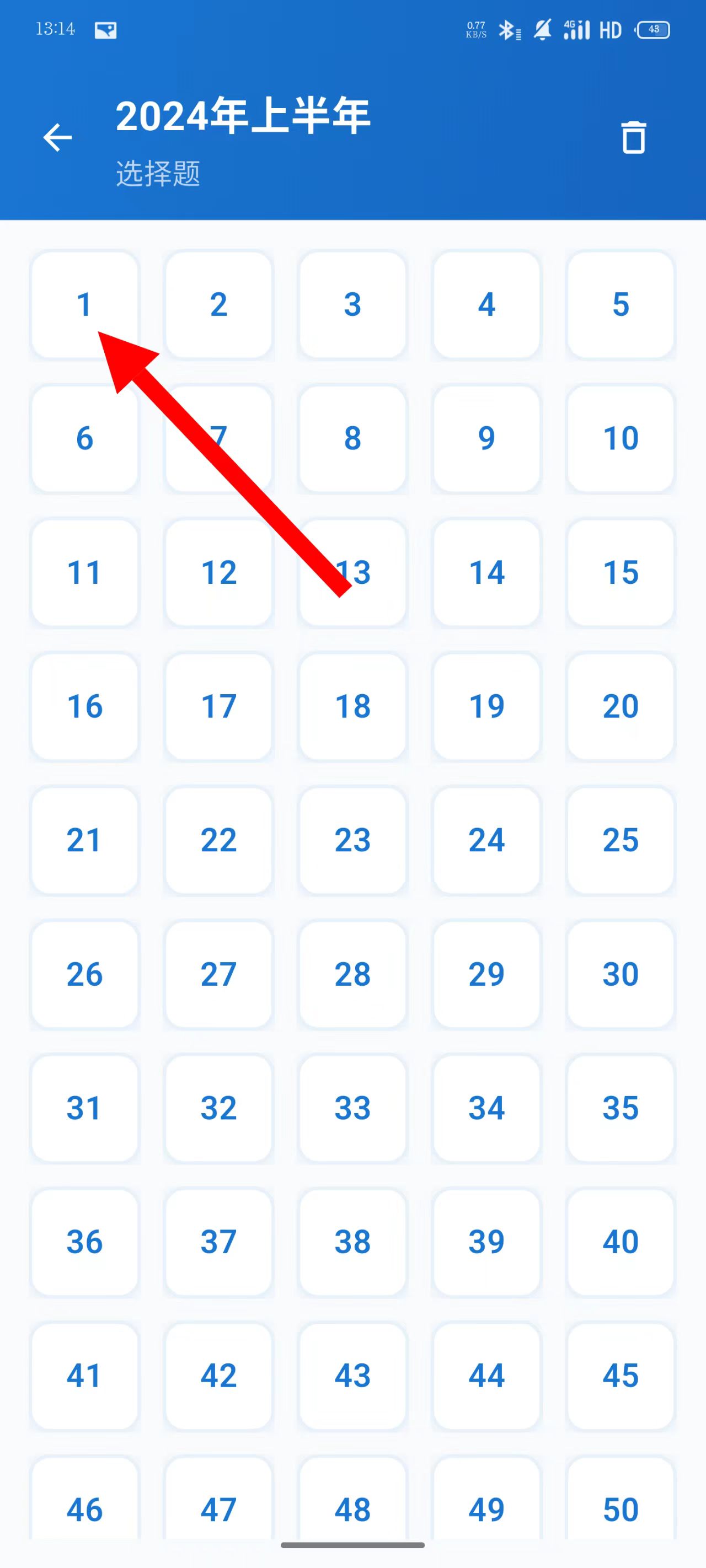Jump to question 8
This screenshot has width=706, height=1568.
pyautogui.click(x=352, y=438)
